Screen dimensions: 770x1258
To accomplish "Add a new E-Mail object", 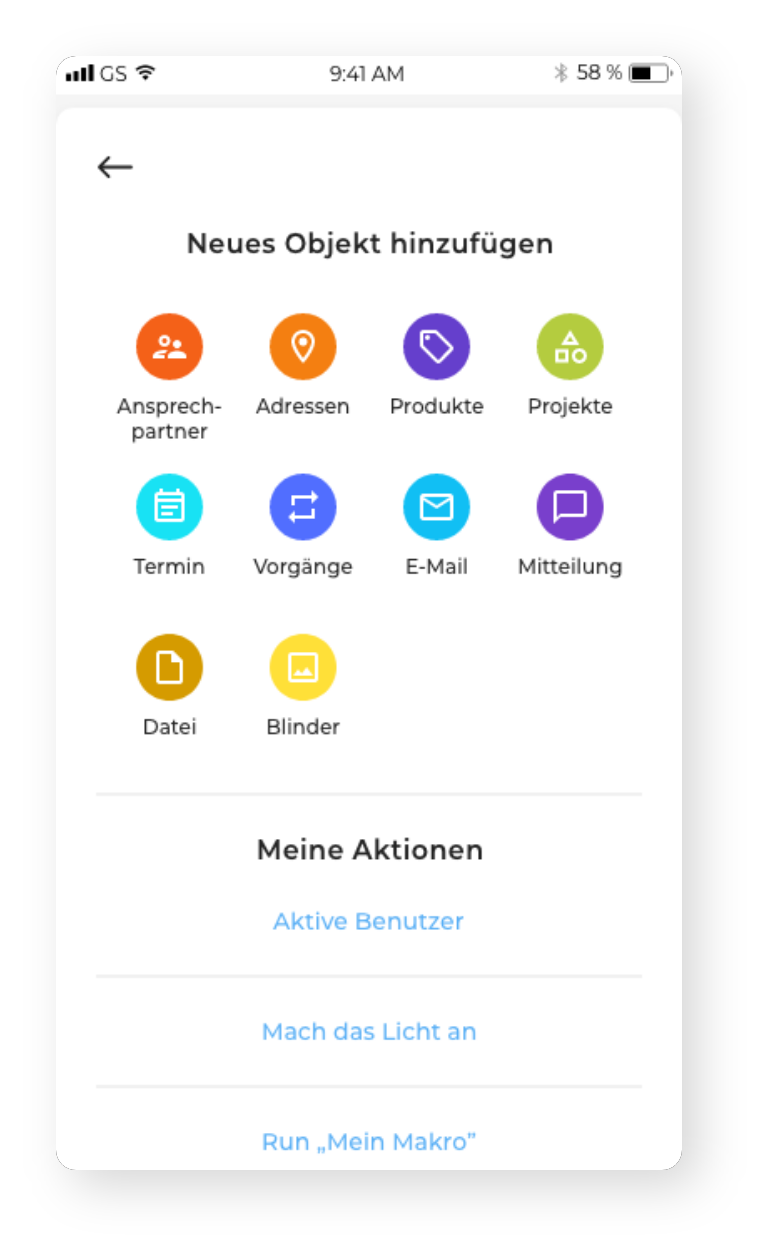I will click(x=436, y=507).
